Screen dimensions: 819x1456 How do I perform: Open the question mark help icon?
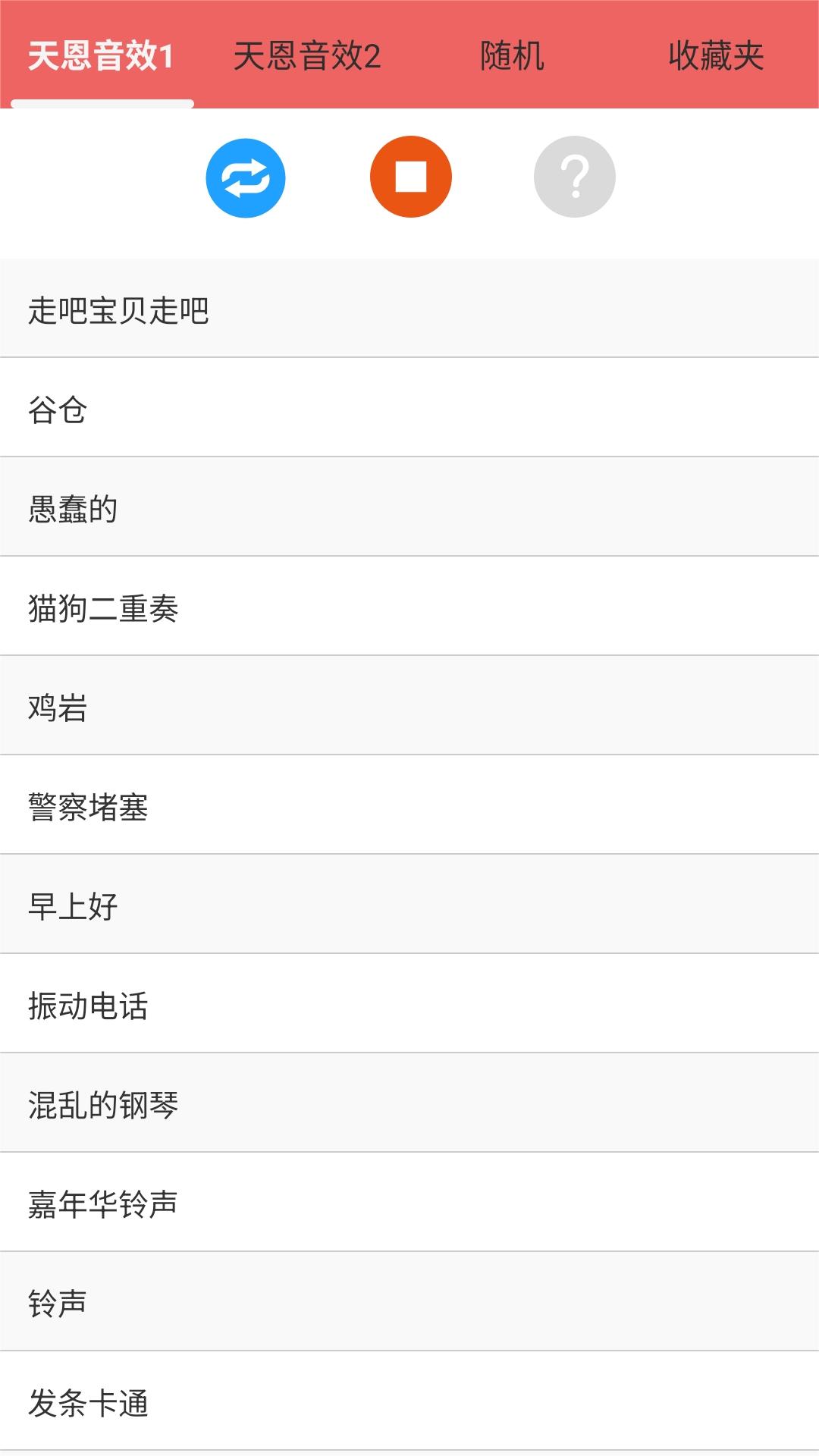tap(574, 177)
